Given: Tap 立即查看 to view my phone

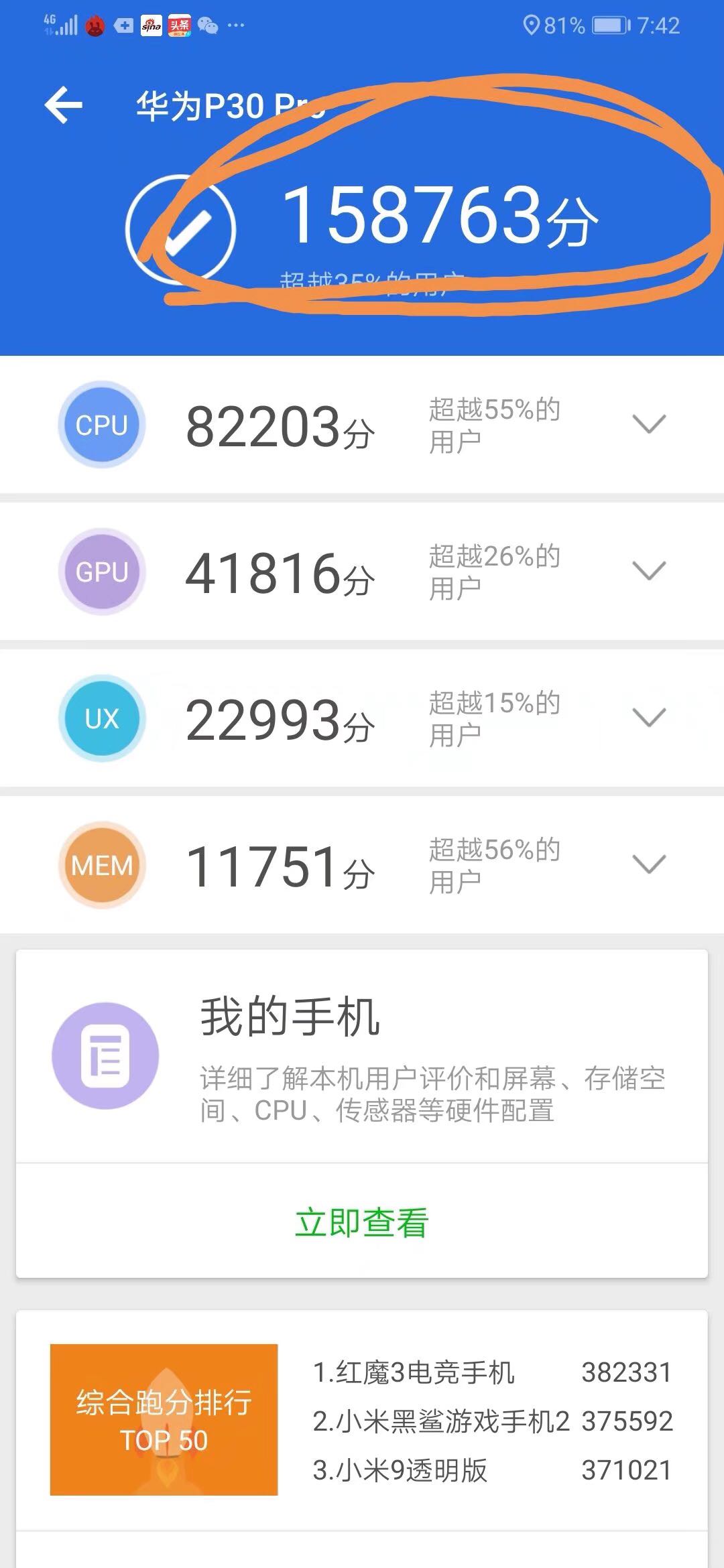Looking at the screenshot, I should point(361,1222).
